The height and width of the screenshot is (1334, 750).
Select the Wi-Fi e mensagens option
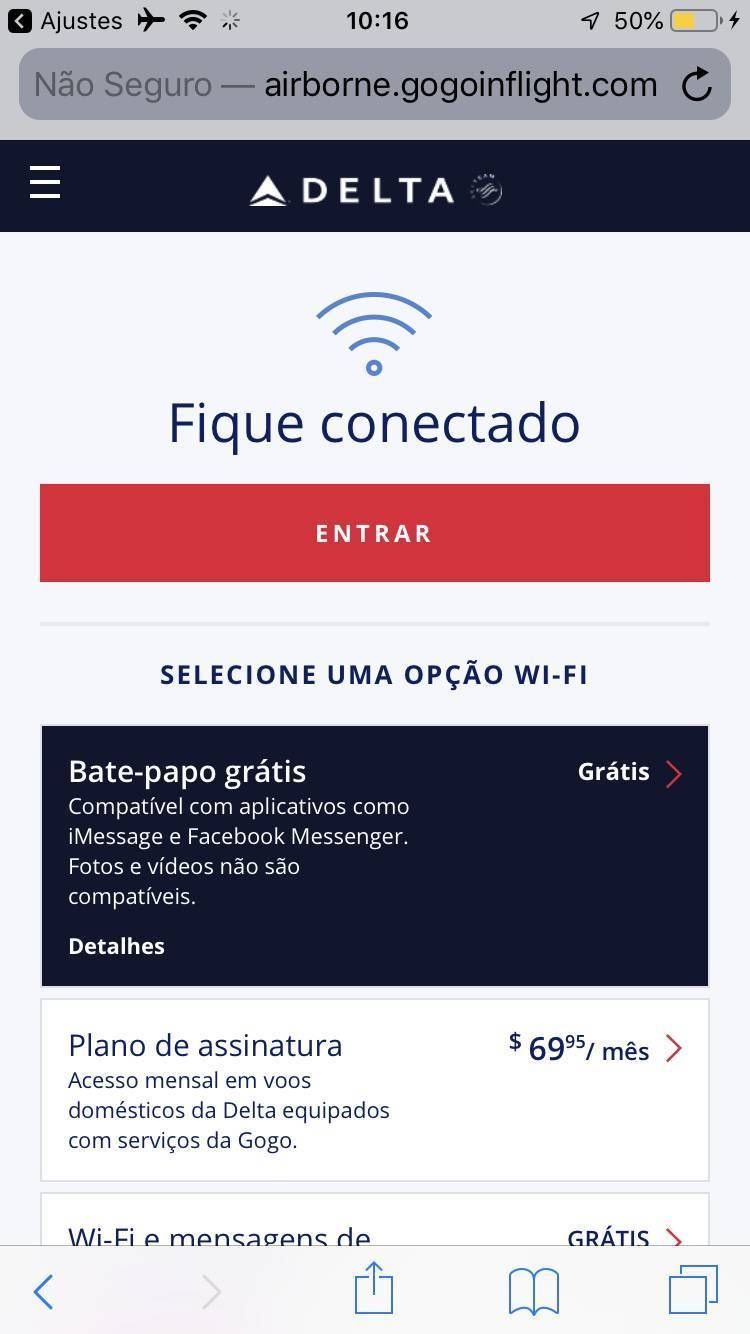pyautogui.click(x=375, y=1220)
